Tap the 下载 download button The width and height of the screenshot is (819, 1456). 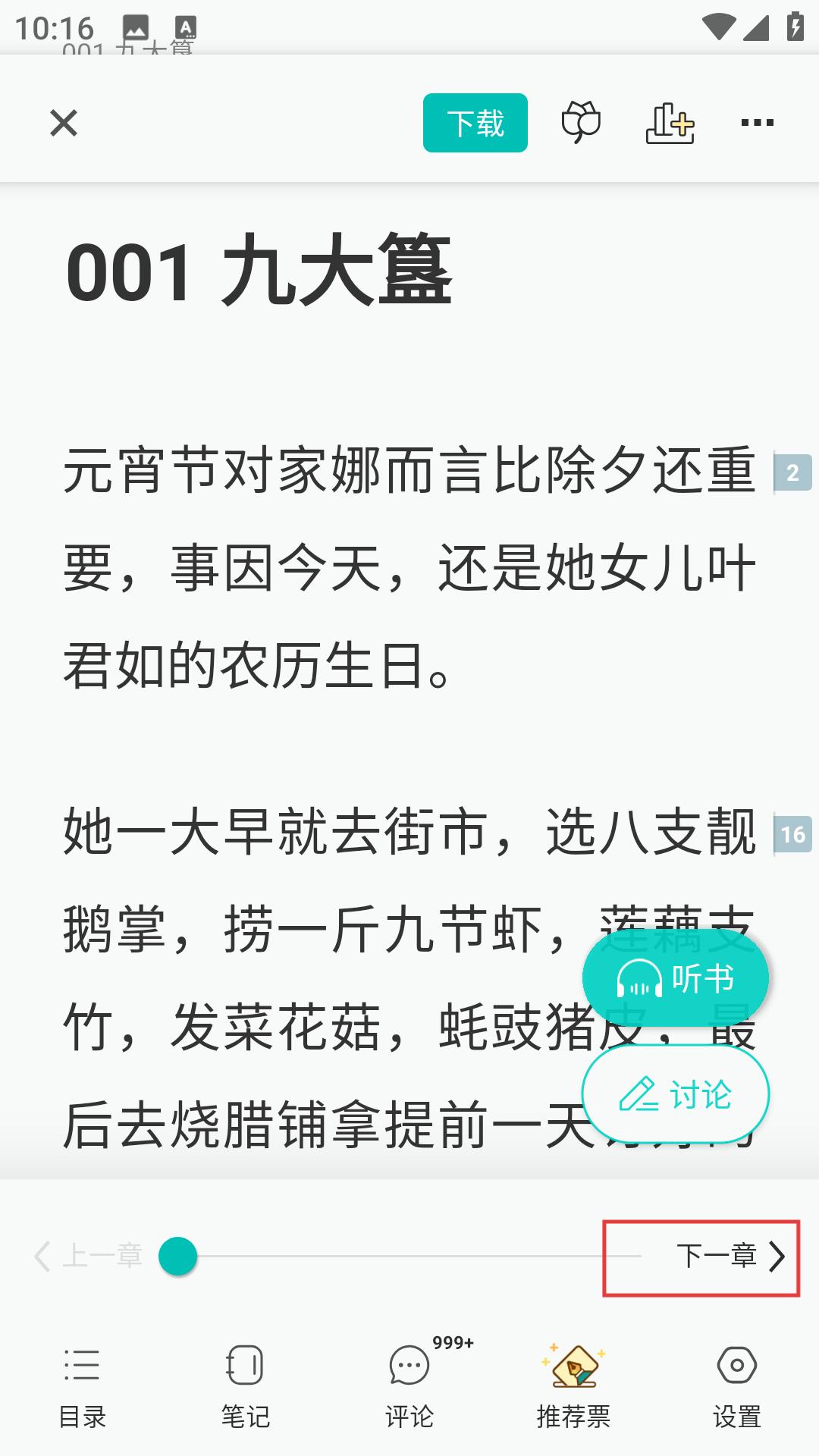475,123
